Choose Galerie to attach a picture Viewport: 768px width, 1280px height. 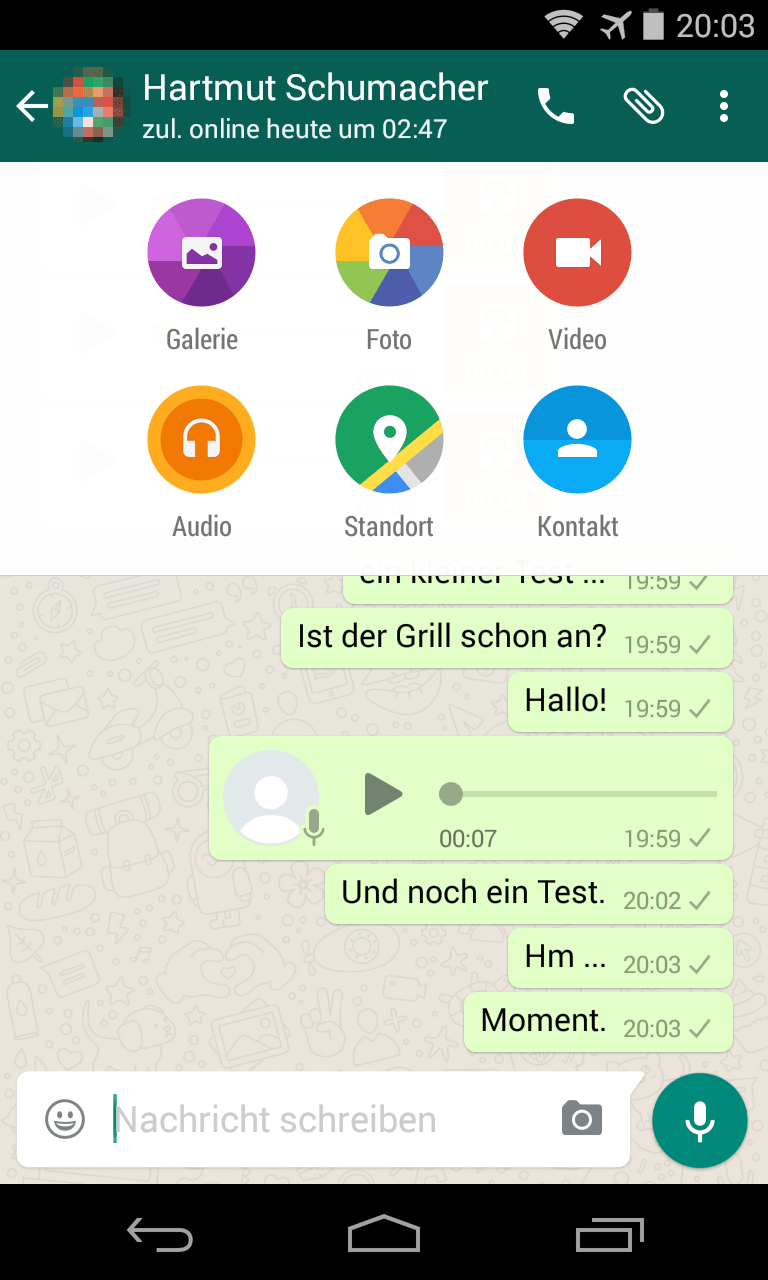click(201, 252)
